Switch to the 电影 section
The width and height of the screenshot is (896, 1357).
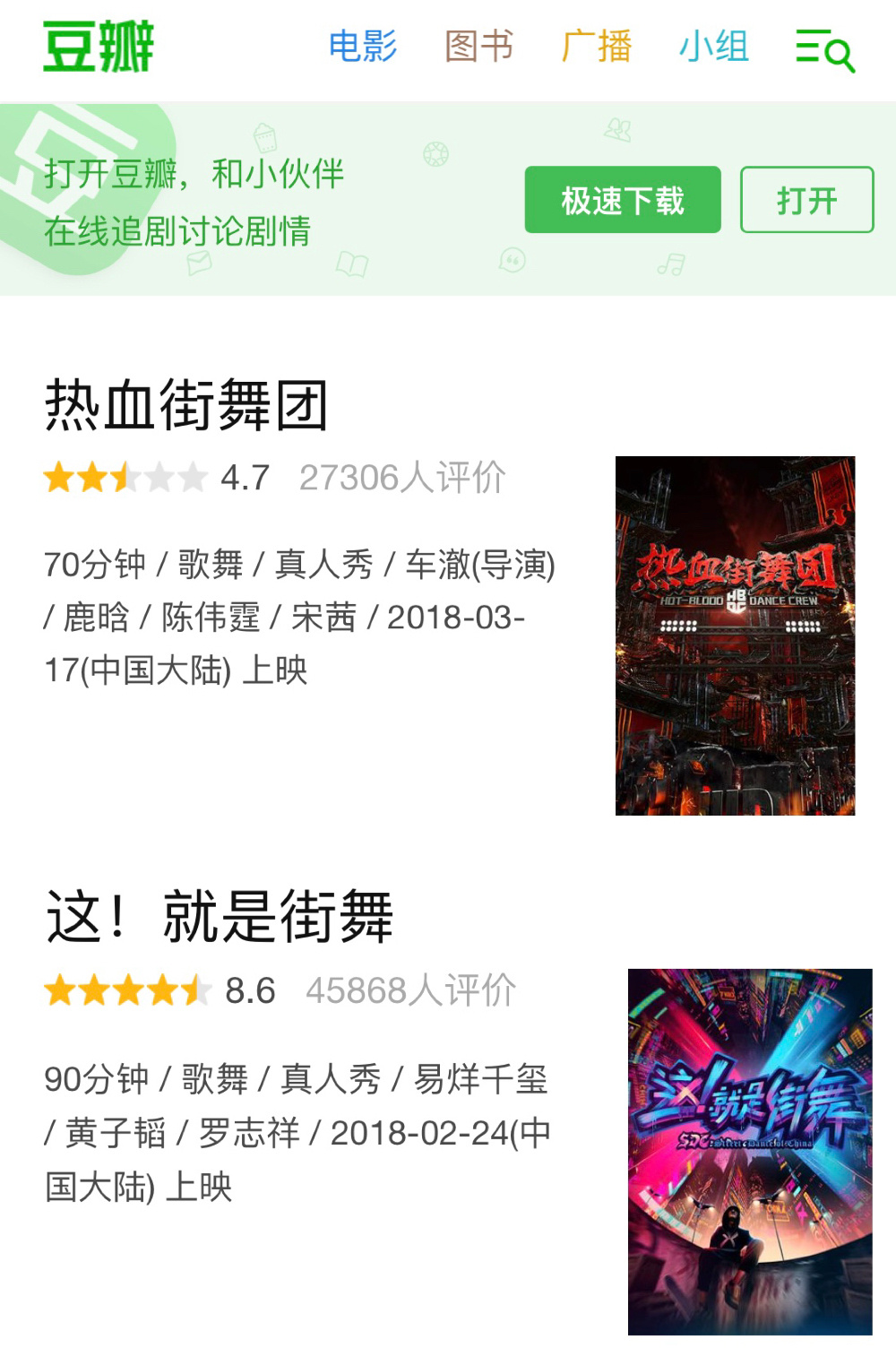tap(363, 47)
